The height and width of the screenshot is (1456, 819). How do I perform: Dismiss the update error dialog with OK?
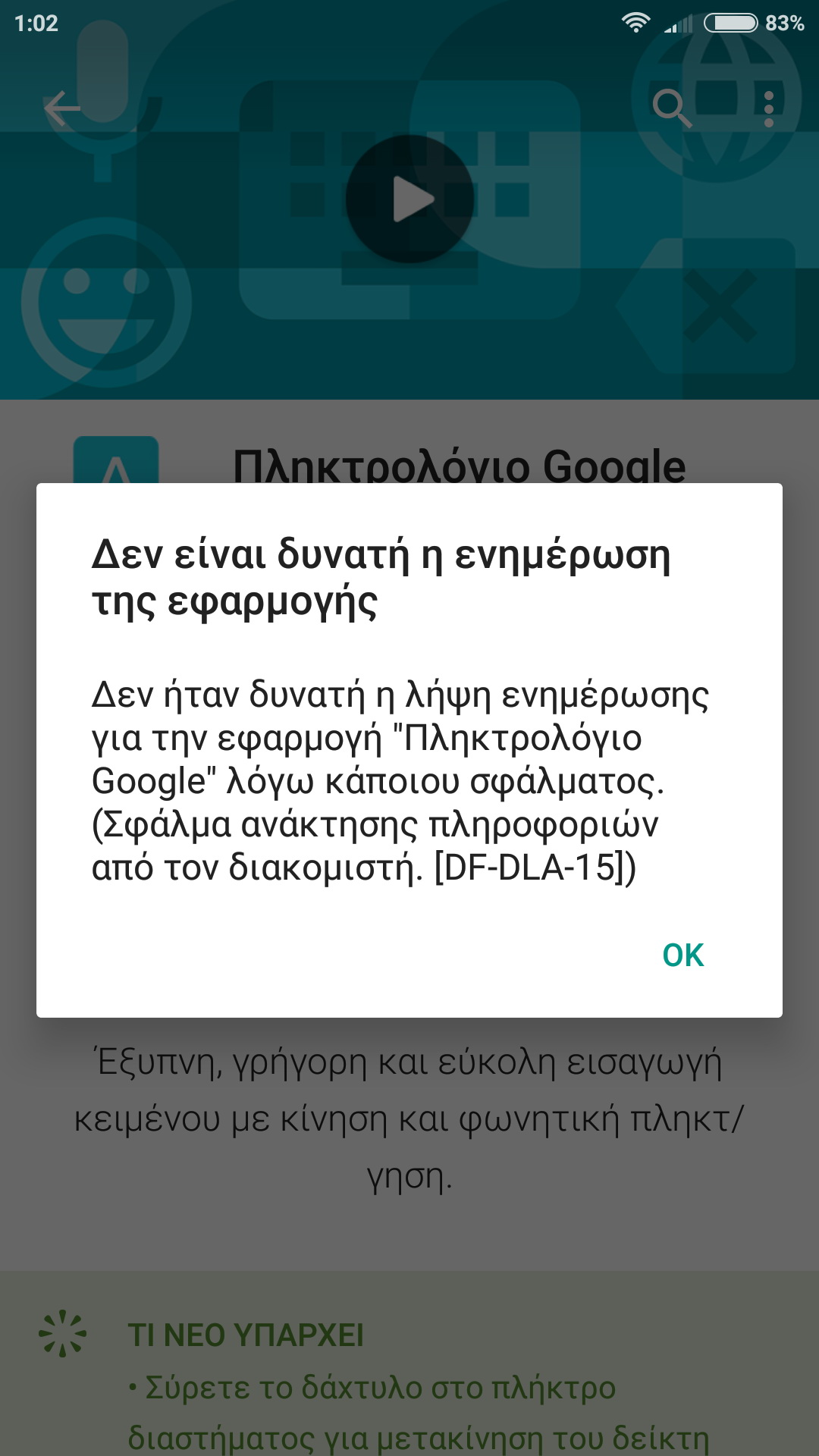(x=682, y=955)
